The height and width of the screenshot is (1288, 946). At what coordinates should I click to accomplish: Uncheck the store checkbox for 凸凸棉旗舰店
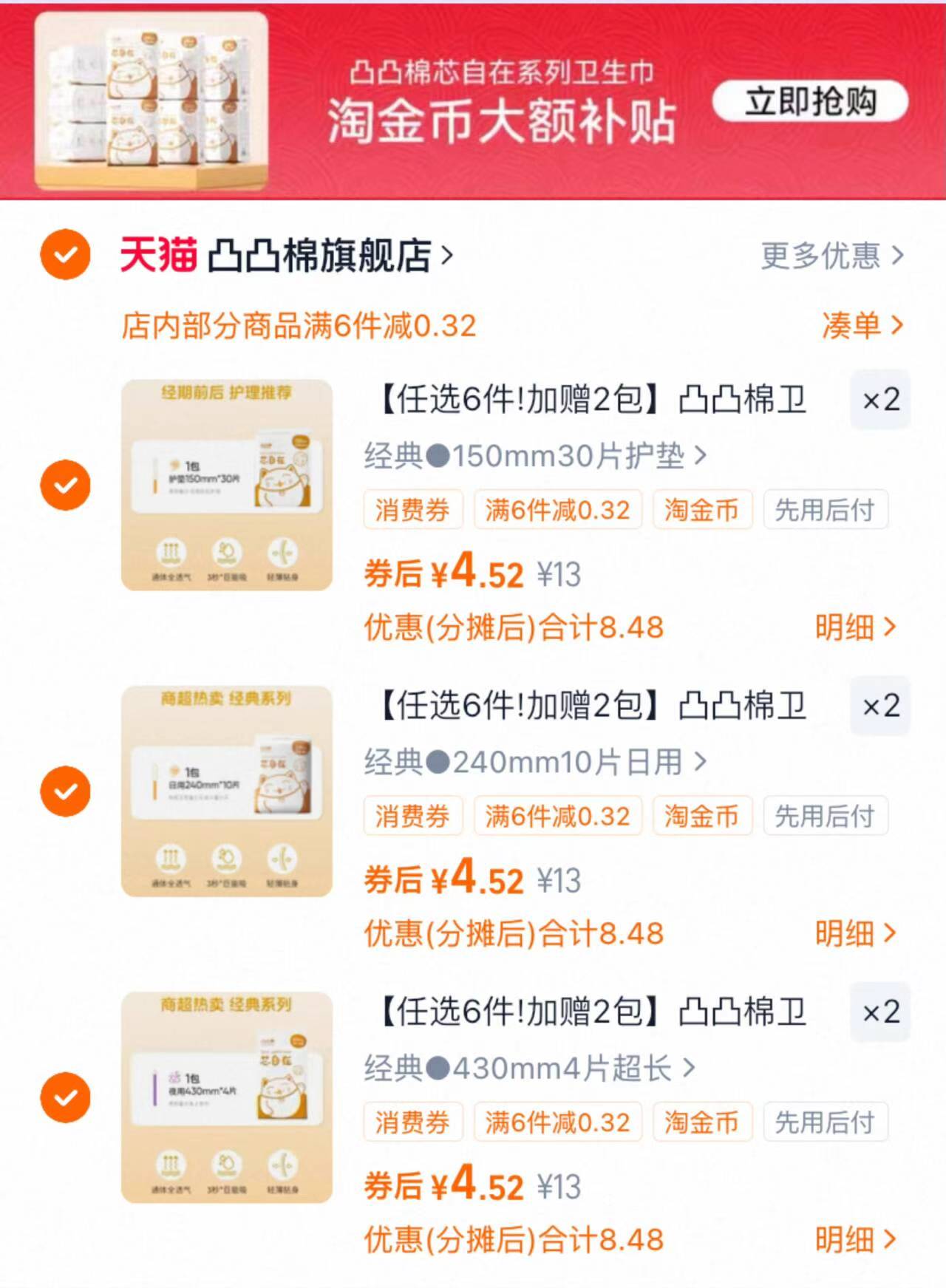point(65,255)
